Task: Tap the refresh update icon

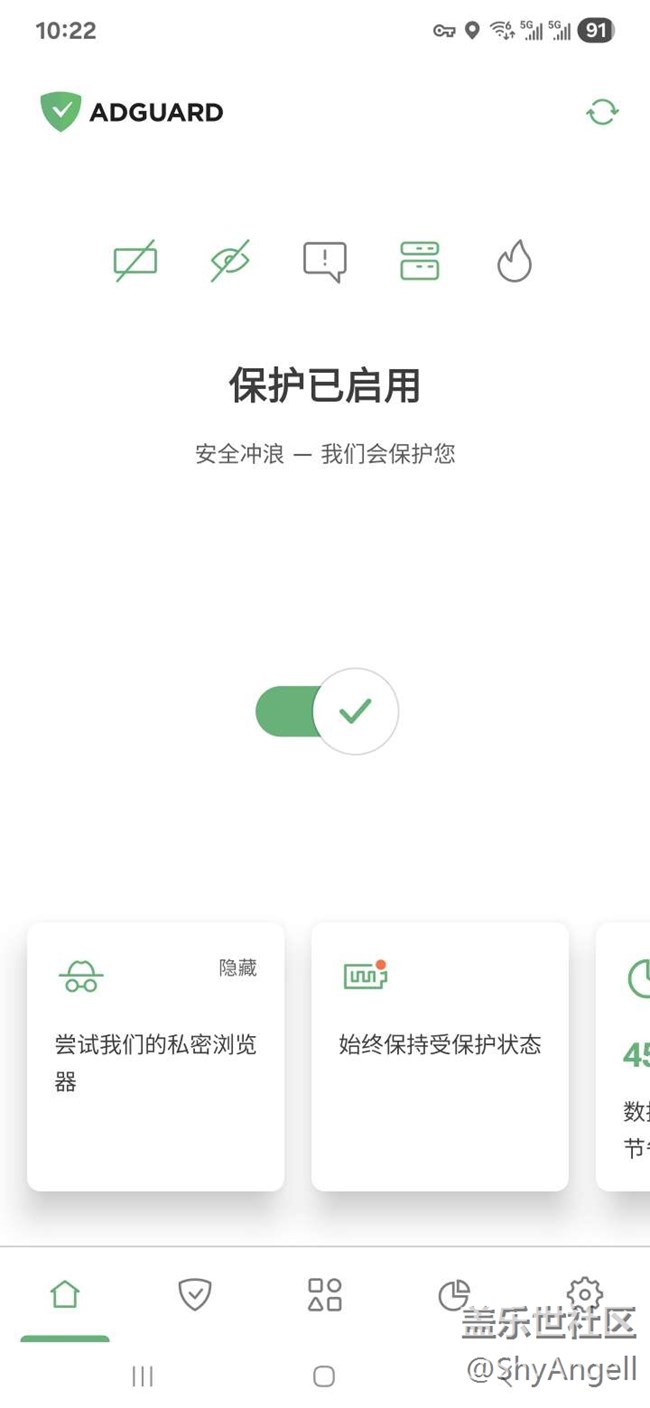Action: (602, 112)
